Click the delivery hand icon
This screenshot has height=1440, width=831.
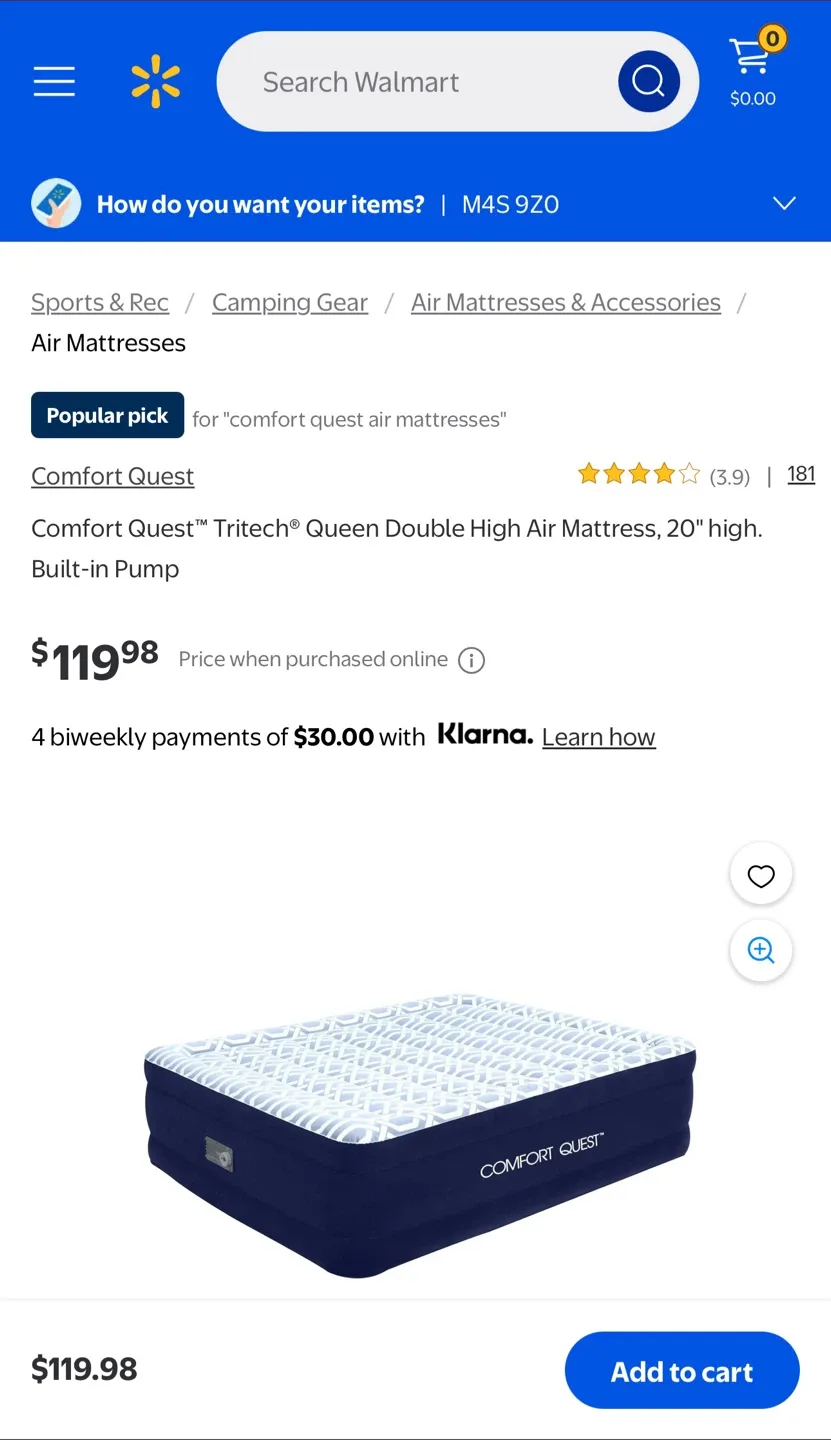56,203
